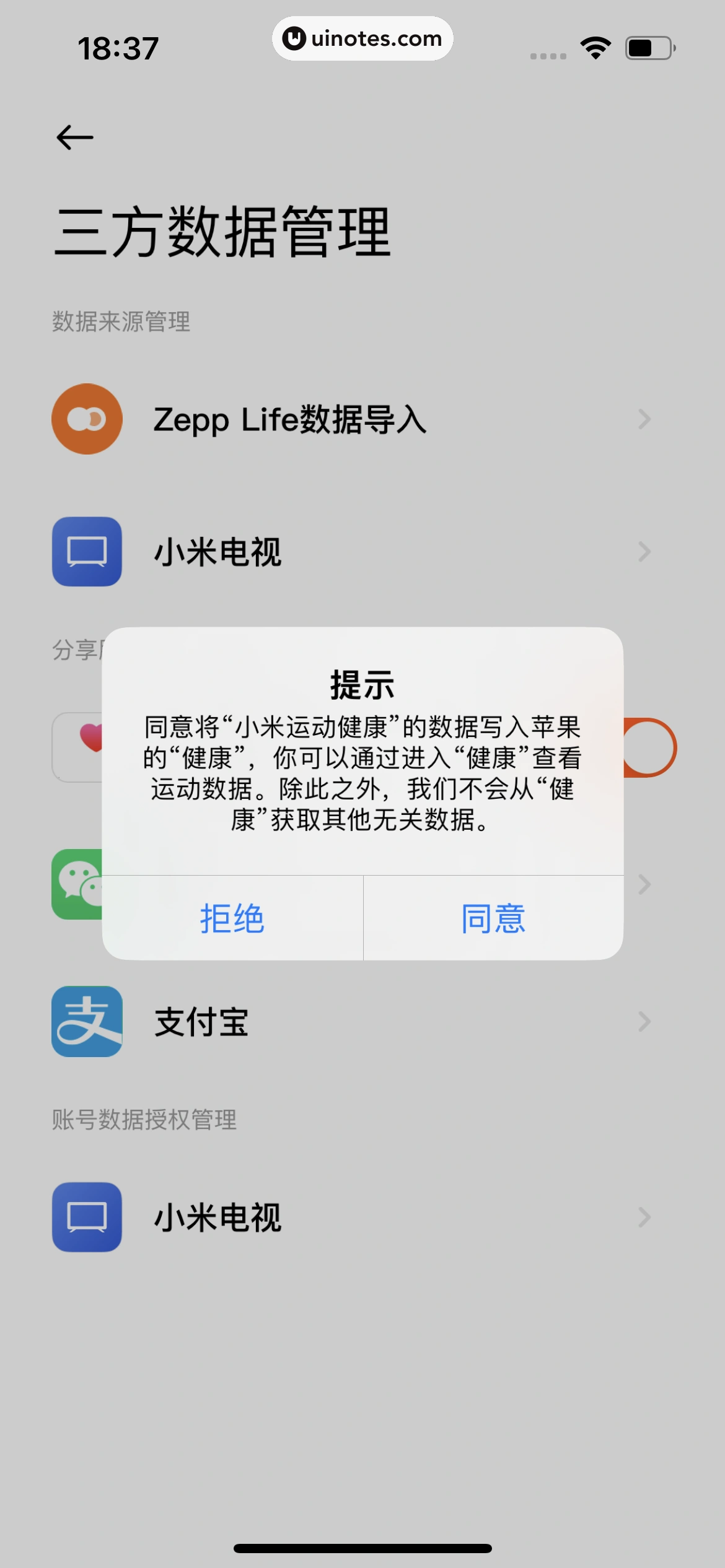
Task: Tap 同意 to agree in the dialog
Action: 493,918
